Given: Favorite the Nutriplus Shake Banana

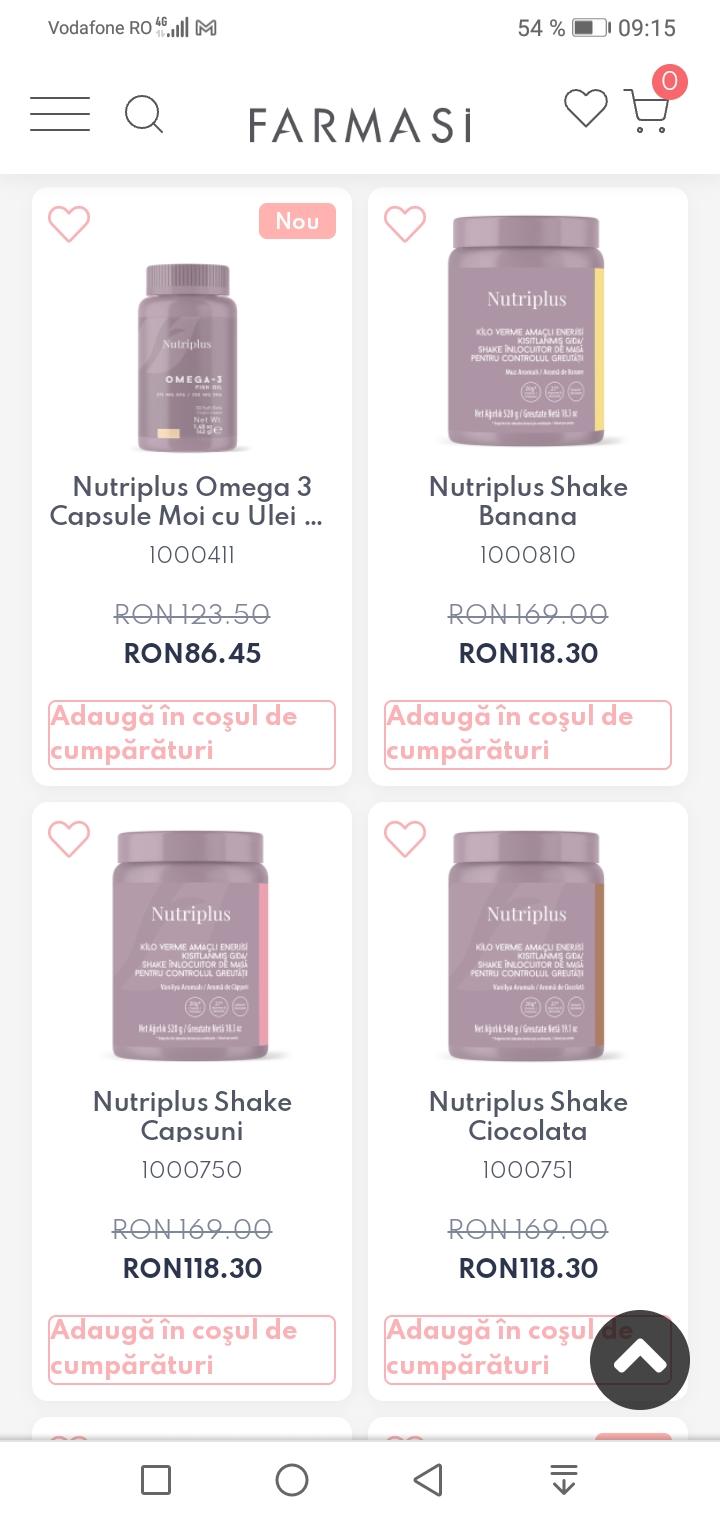Looking at the screenshot, I should point(405,224).
